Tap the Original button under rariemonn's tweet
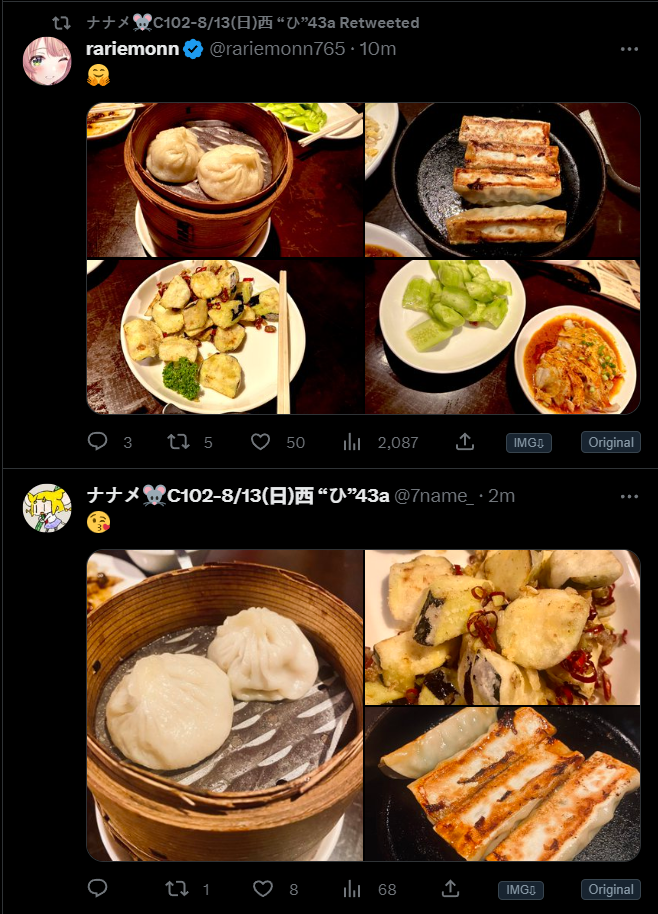658x914 pixels. [611, 443]
